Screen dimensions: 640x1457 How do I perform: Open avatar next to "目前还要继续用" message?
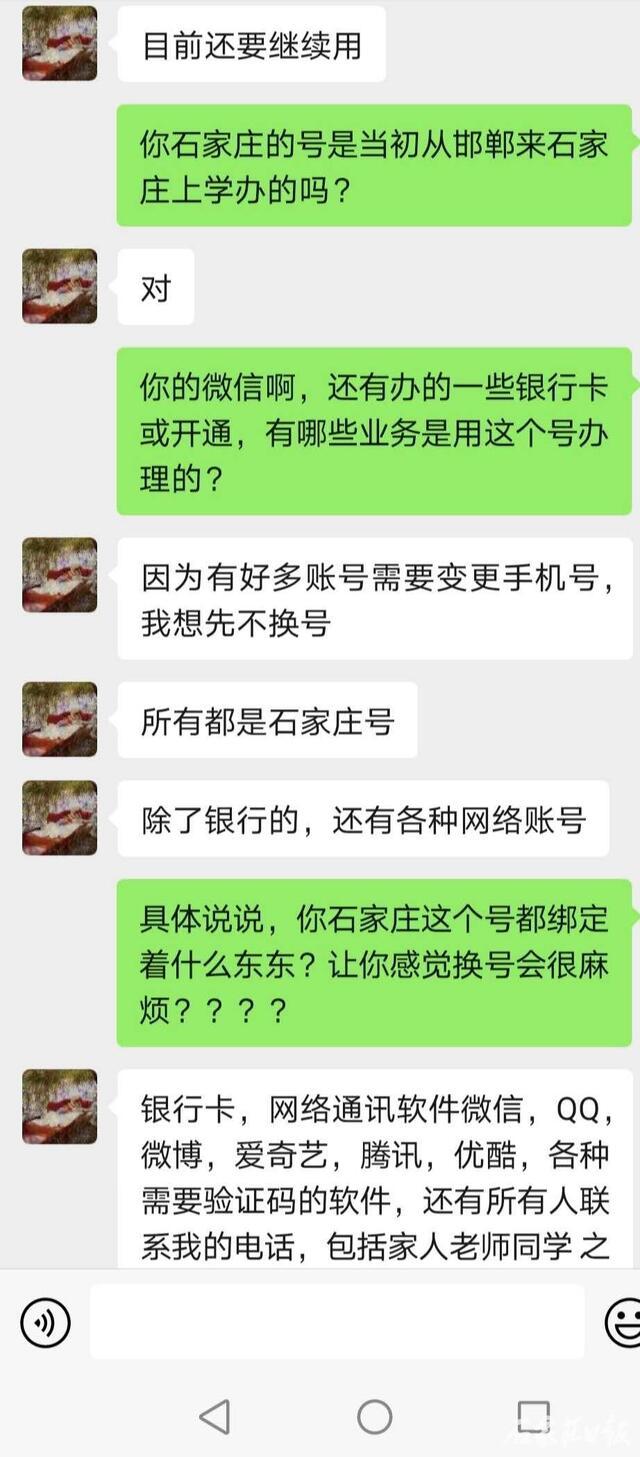tap(60, 43)
